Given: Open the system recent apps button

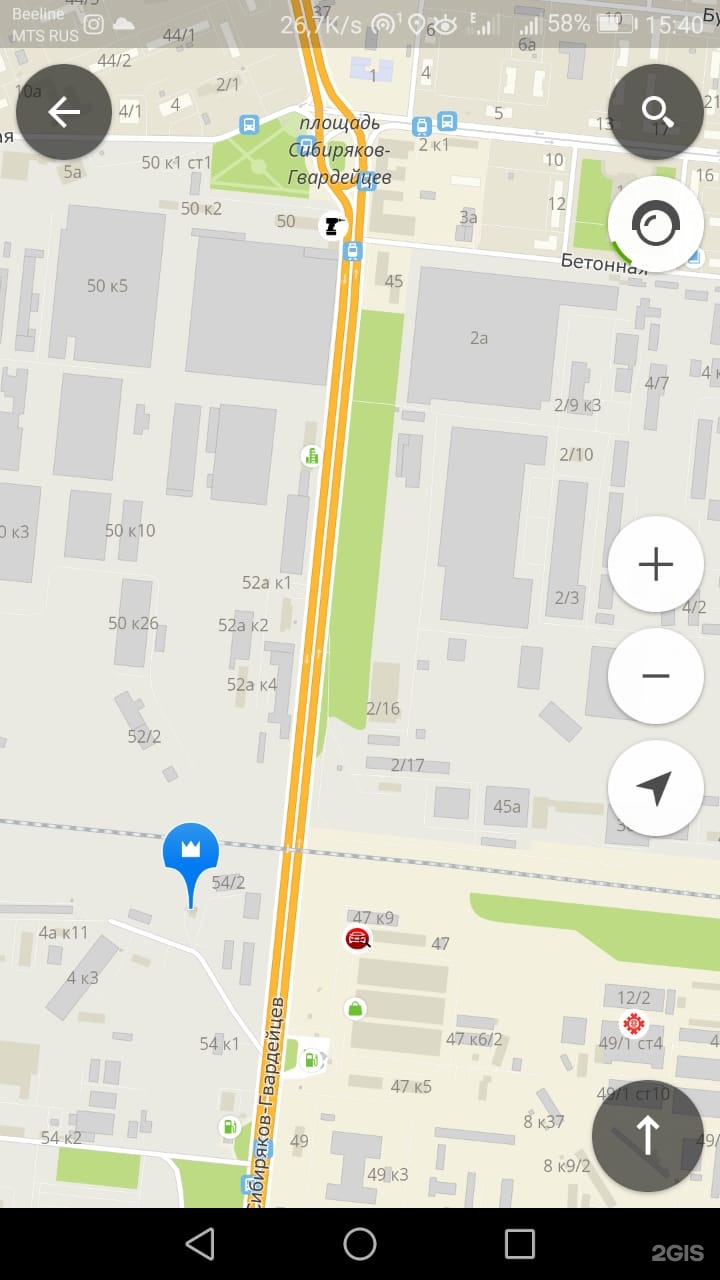Looking at the screenshot, I should pos(520,1244).
